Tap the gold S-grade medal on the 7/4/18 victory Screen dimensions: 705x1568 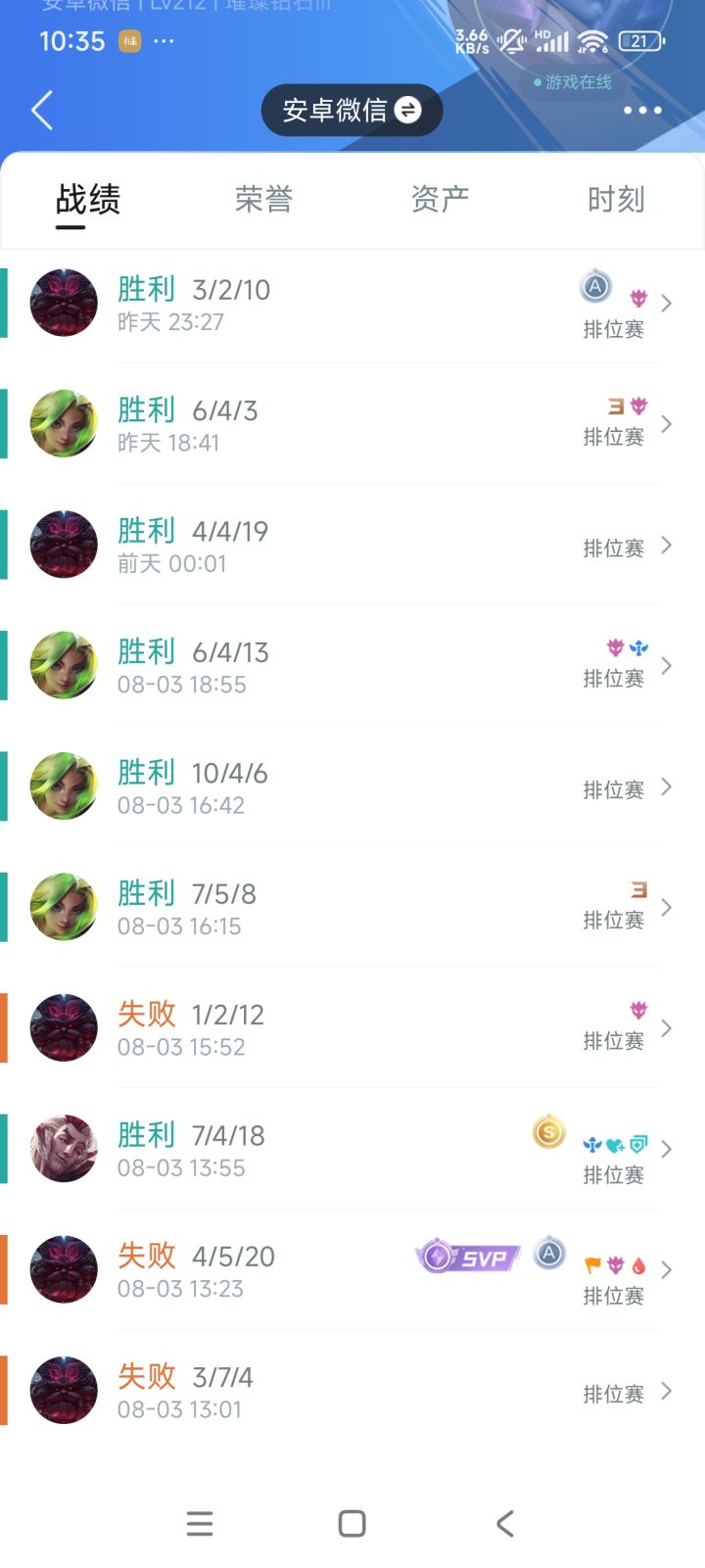(548, 1132)
